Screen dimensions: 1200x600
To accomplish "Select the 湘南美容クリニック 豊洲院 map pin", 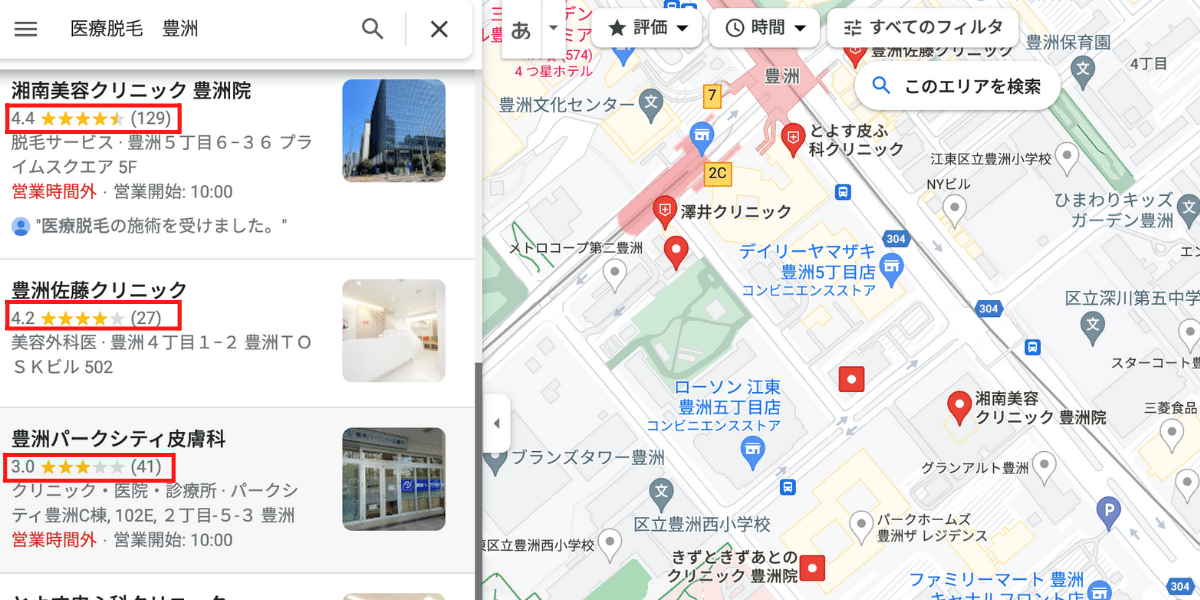I will click(x=960, y=406).
